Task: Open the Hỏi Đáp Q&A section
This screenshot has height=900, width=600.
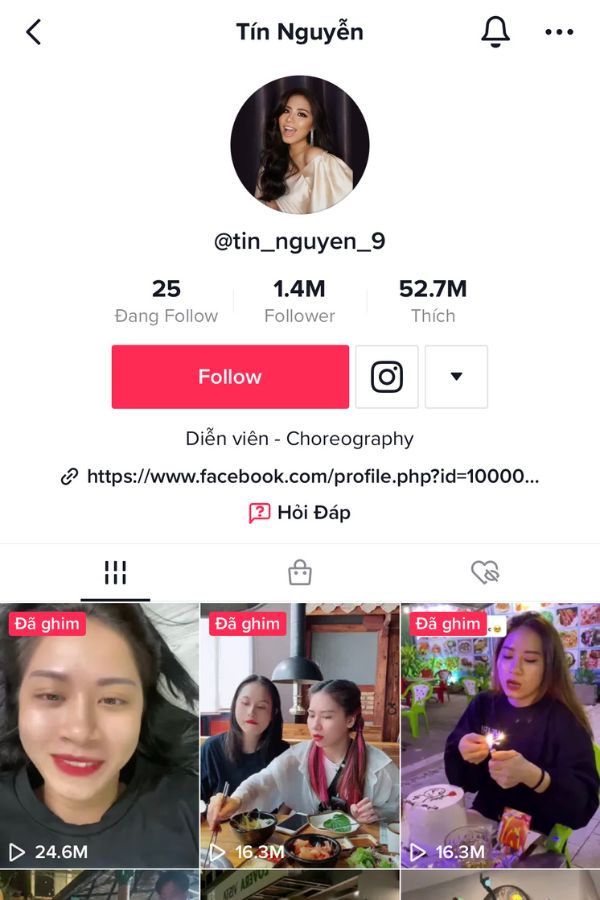Action: [x=300, y=512]
